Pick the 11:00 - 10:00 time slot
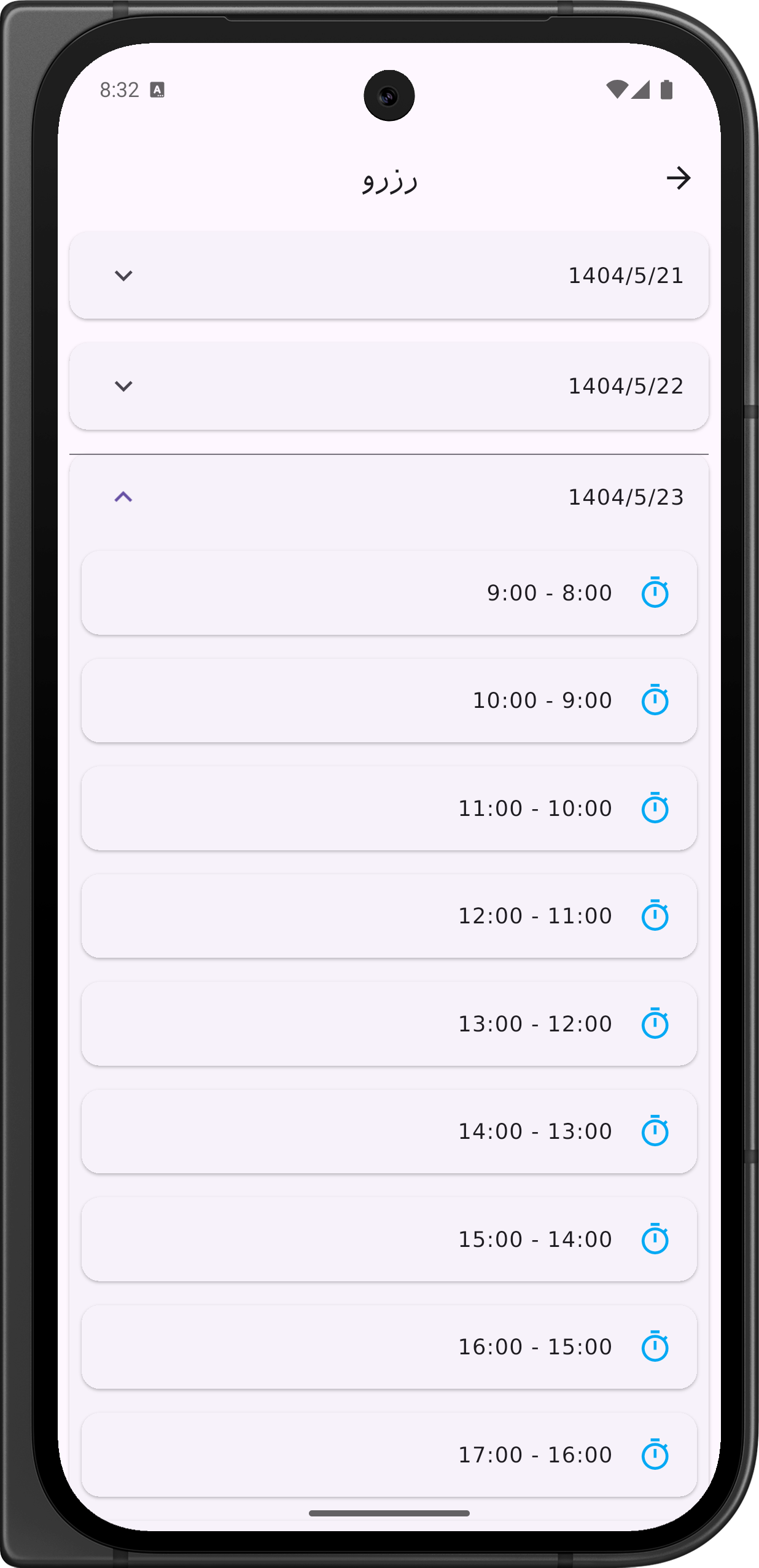The width and height of the screenshot is (759, 1568). coord(389,809)
